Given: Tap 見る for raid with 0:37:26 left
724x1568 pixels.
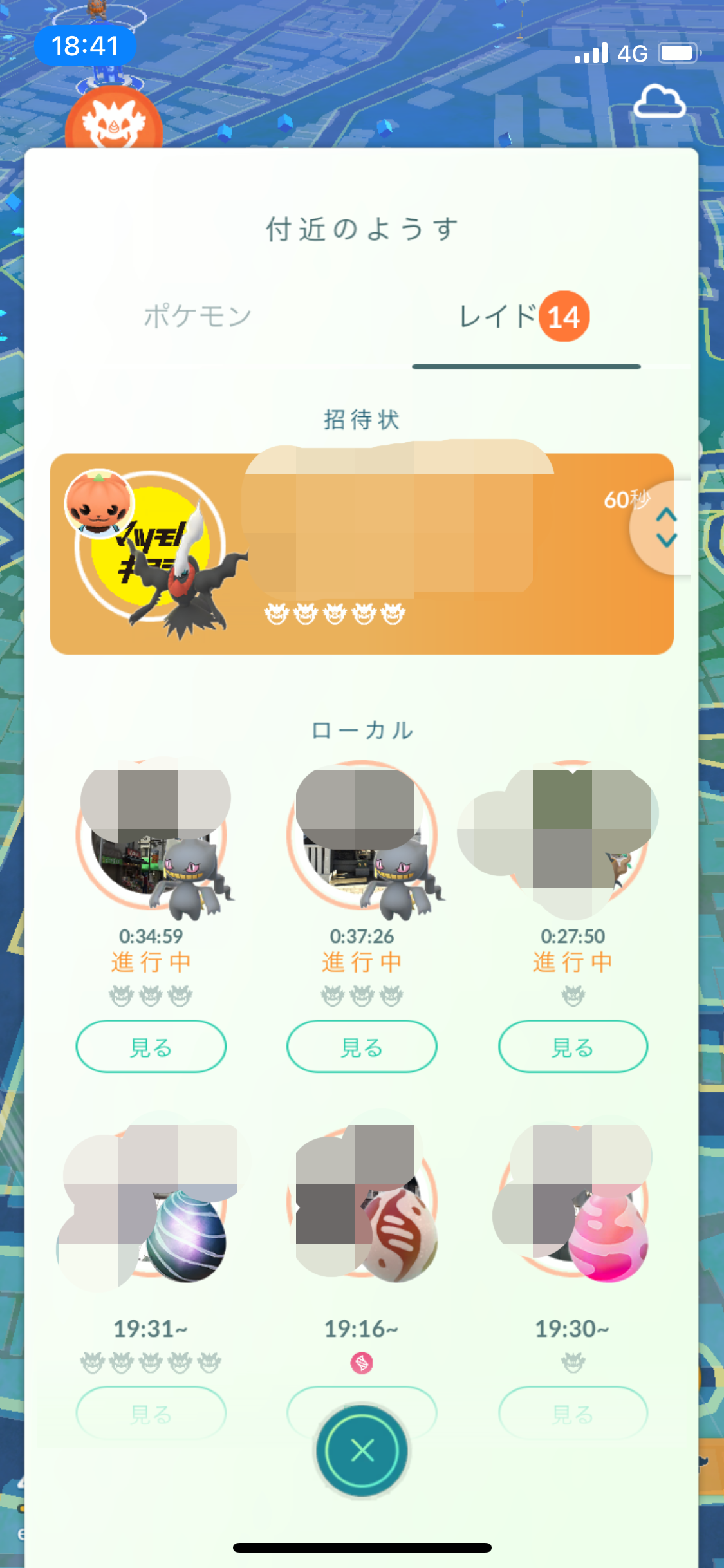Looking at the screenshot, I should [362, 1047].
